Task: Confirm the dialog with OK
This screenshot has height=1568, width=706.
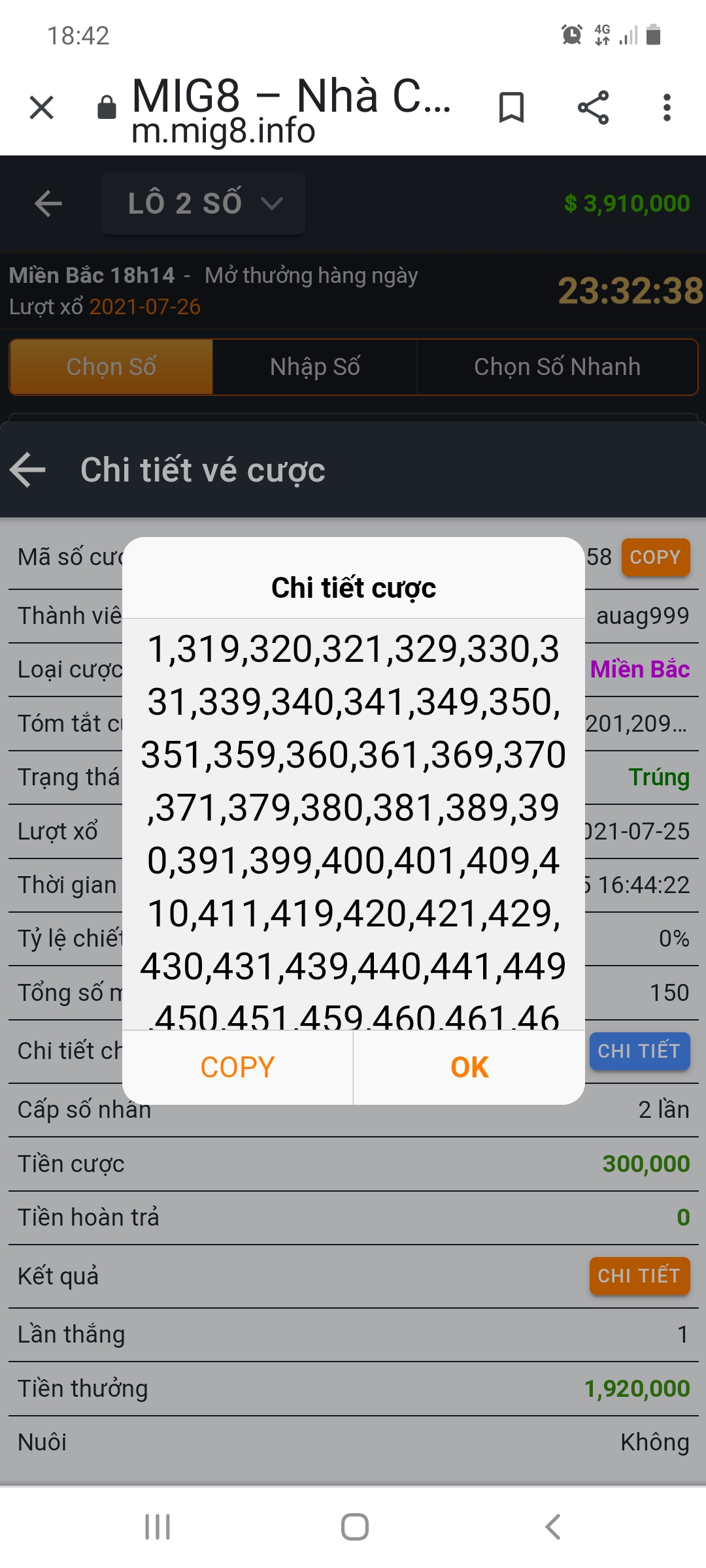Action: click(x=469, y=1068)
